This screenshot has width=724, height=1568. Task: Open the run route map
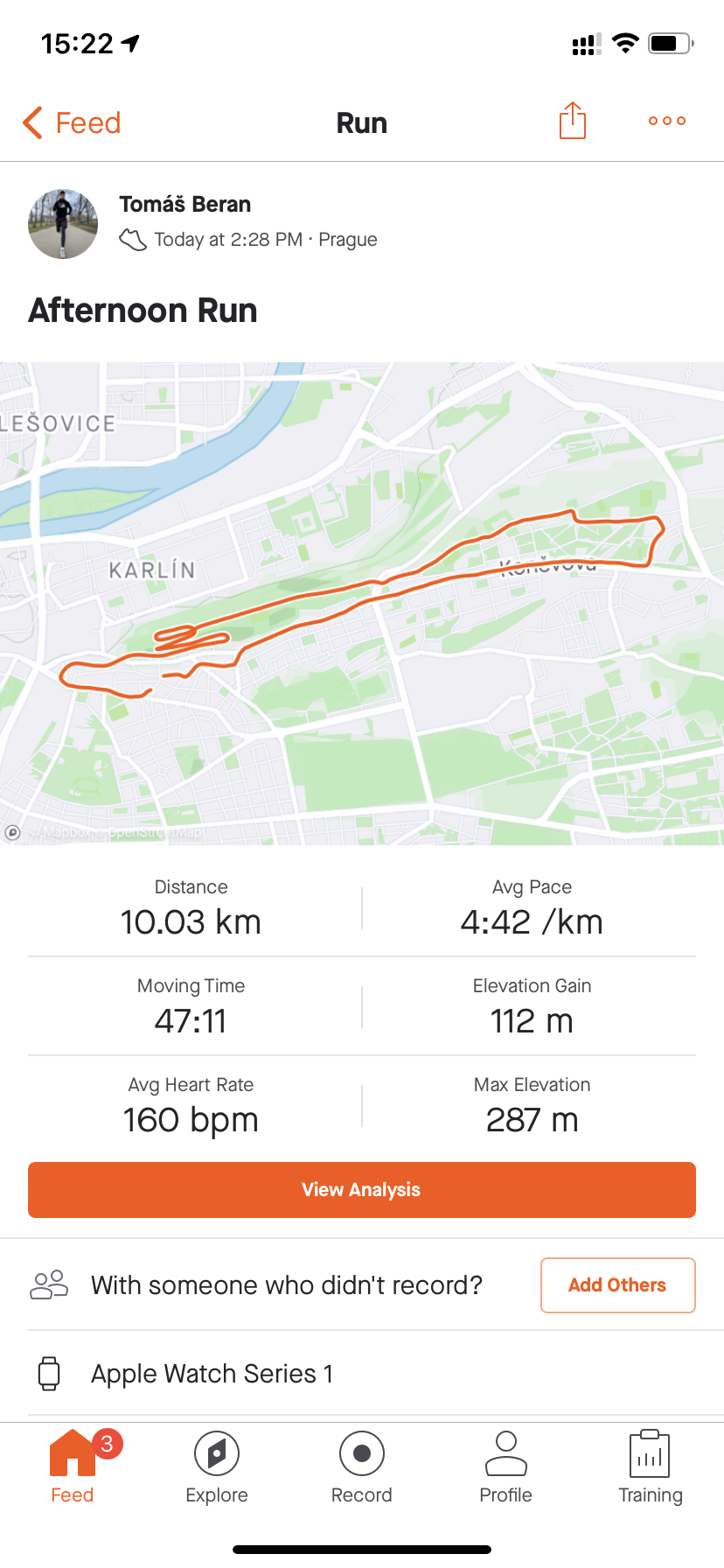[362, 604]
